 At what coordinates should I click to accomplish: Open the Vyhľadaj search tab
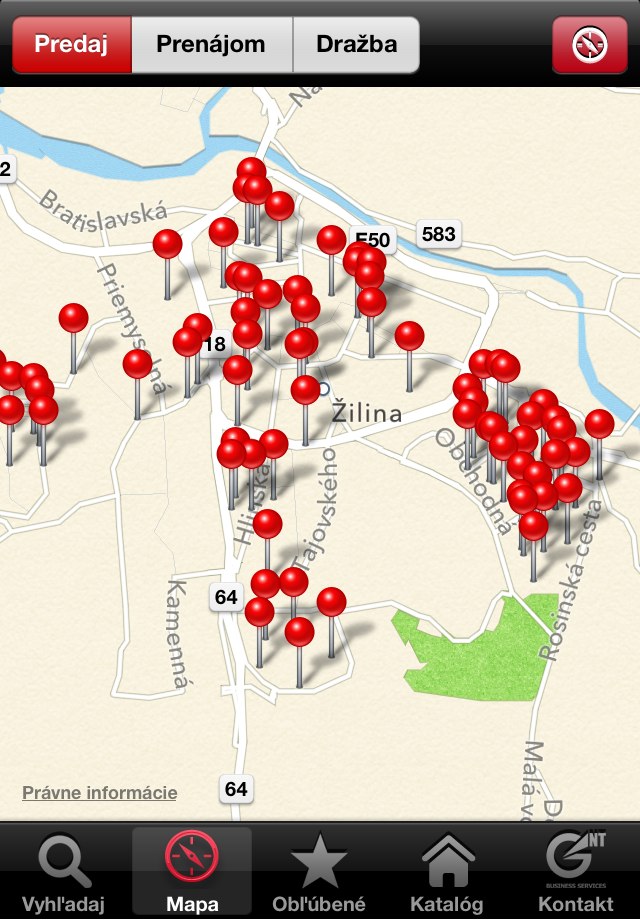(63, 872)
